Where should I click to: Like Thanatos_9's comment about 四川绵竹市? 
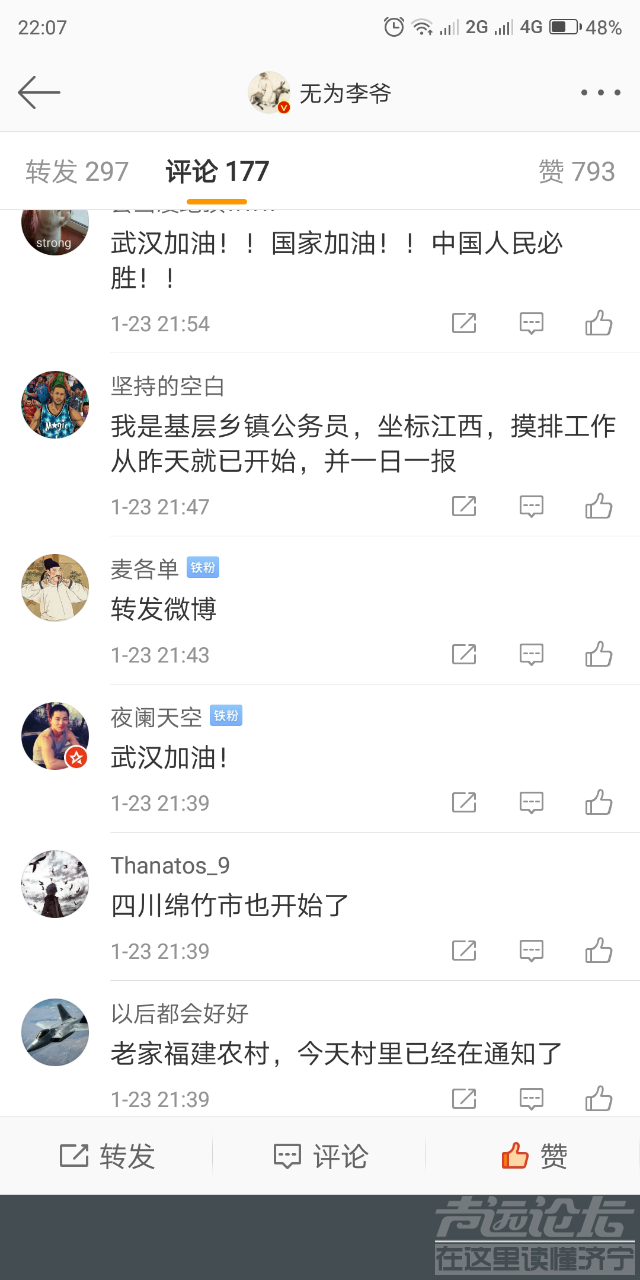[x=599, y=950]
